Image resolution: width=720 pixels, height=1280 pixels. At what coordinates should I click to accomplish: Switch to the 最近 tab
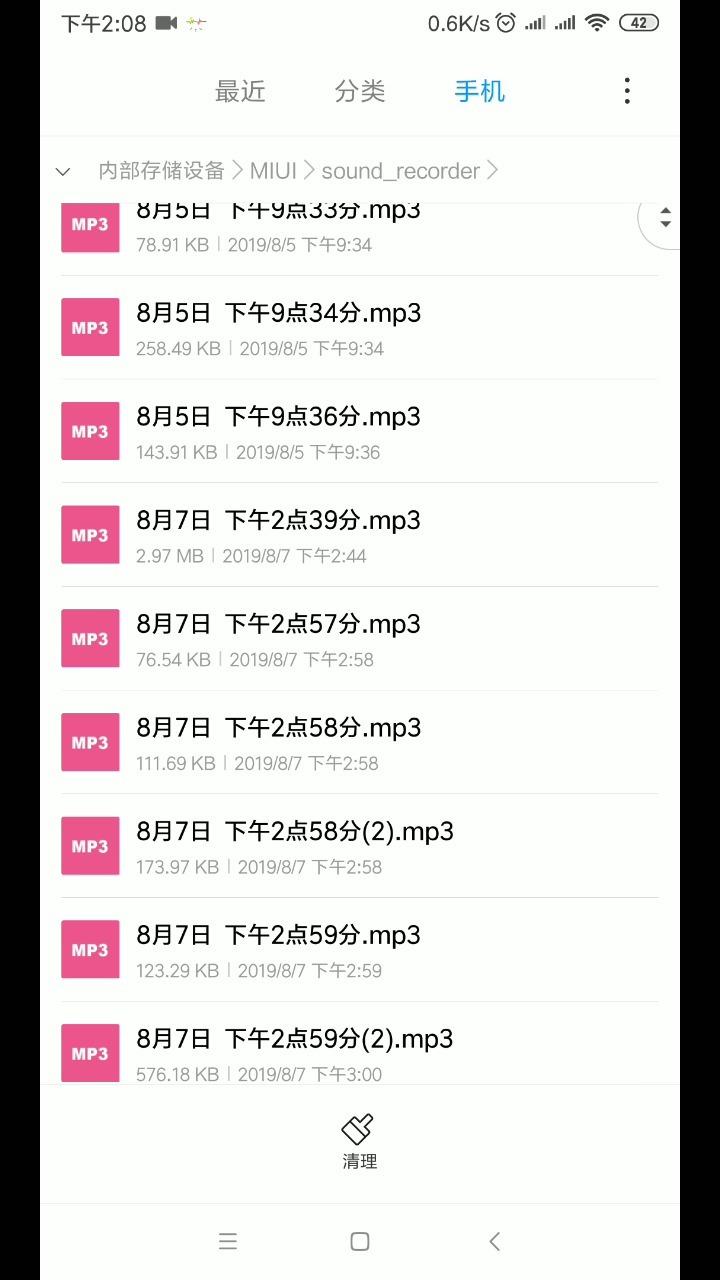click(x=240, y=91)
